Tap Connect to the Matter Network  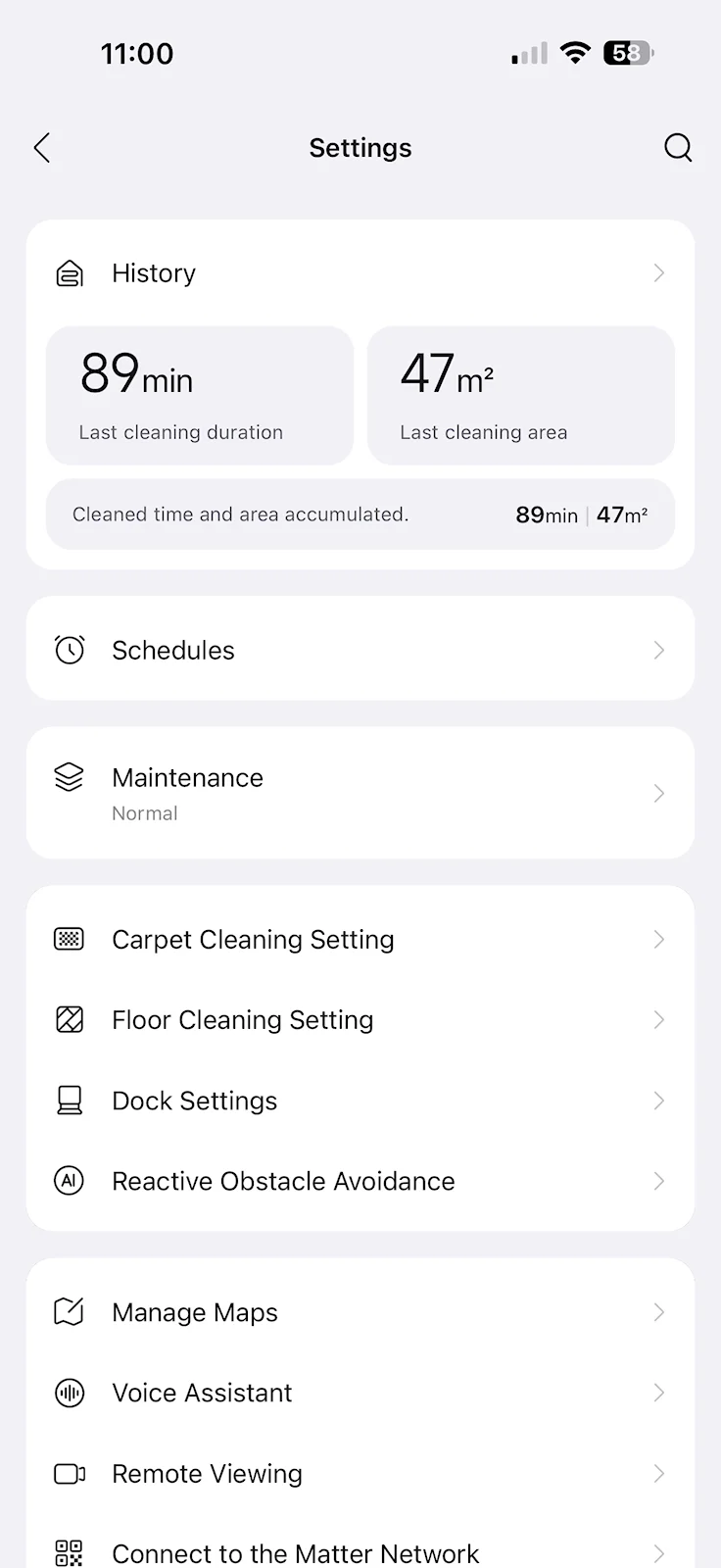point(360,1552)
